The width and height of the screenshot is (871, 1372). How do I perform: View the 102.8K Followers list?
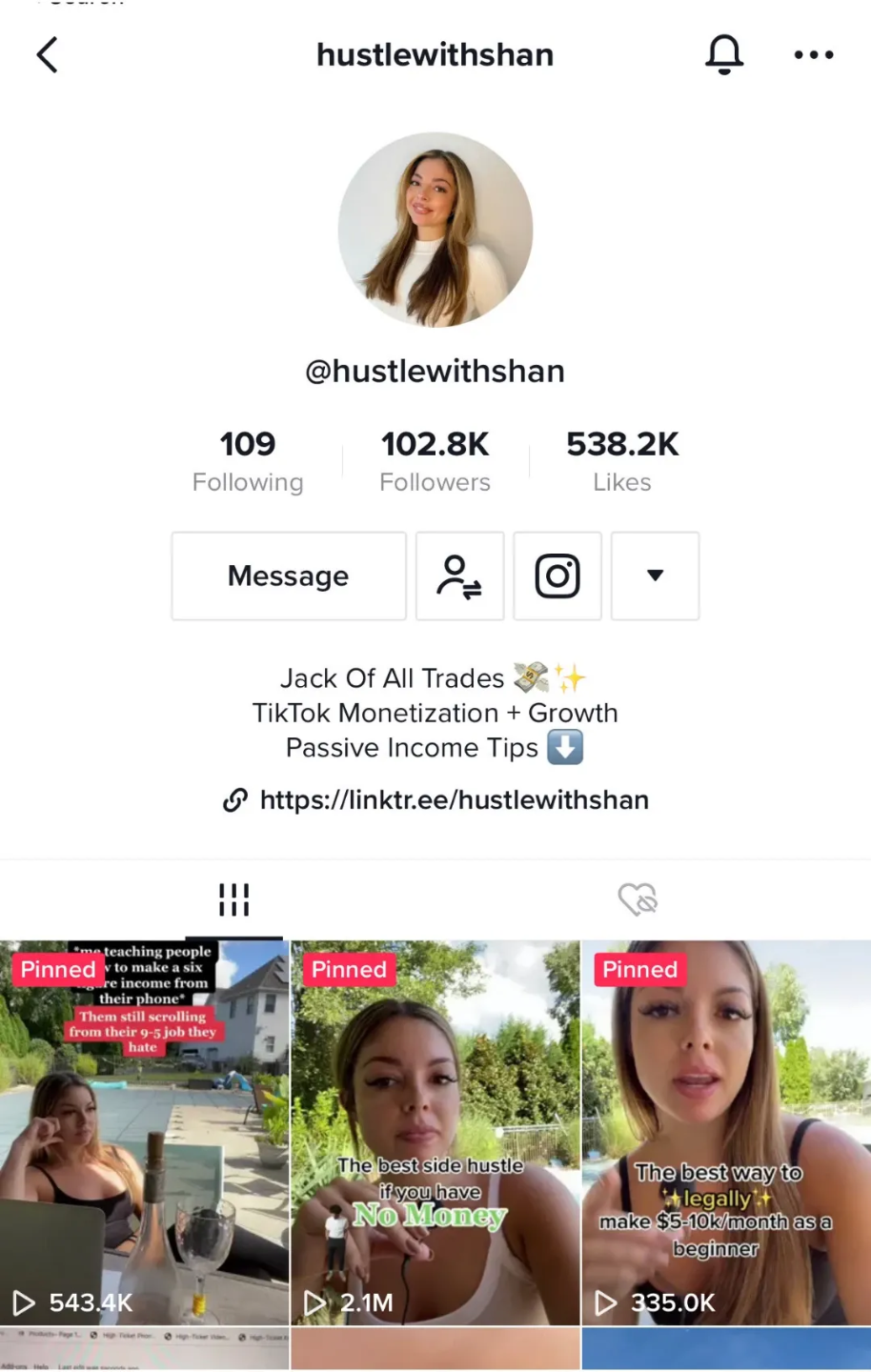coord(435,461)
